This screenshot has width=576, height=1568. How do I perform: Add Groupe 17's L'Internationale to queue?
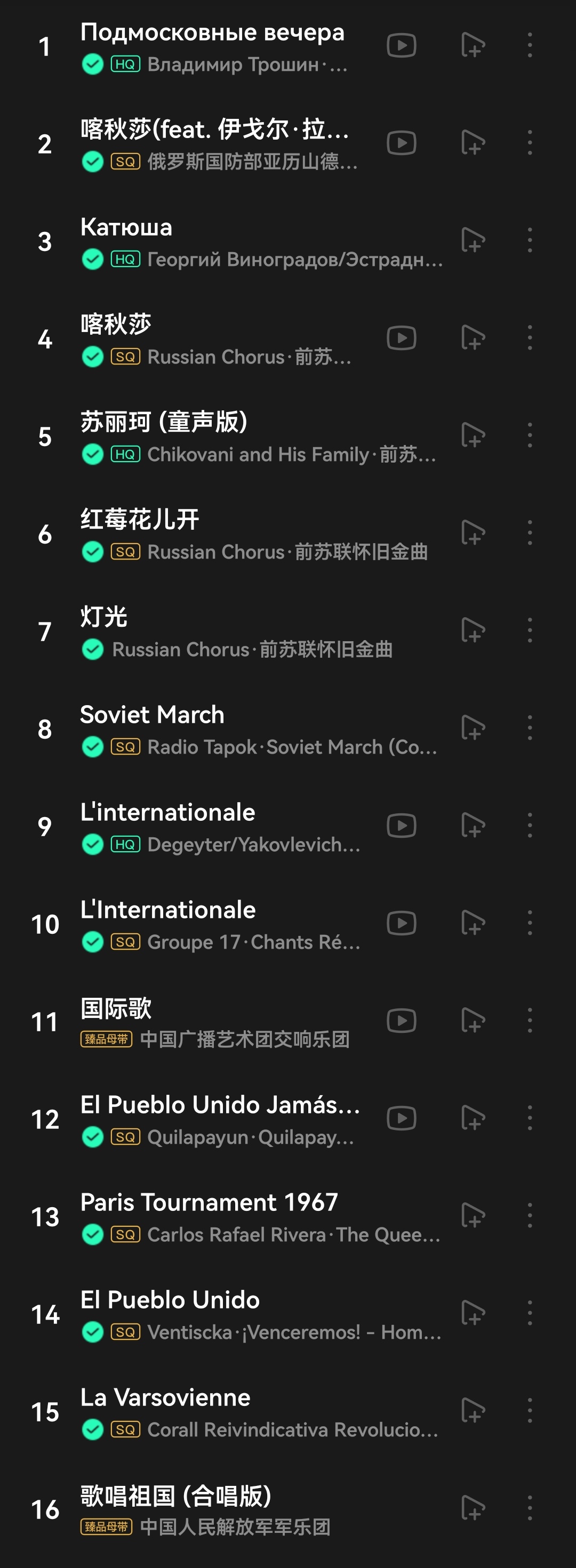(473, 924)
